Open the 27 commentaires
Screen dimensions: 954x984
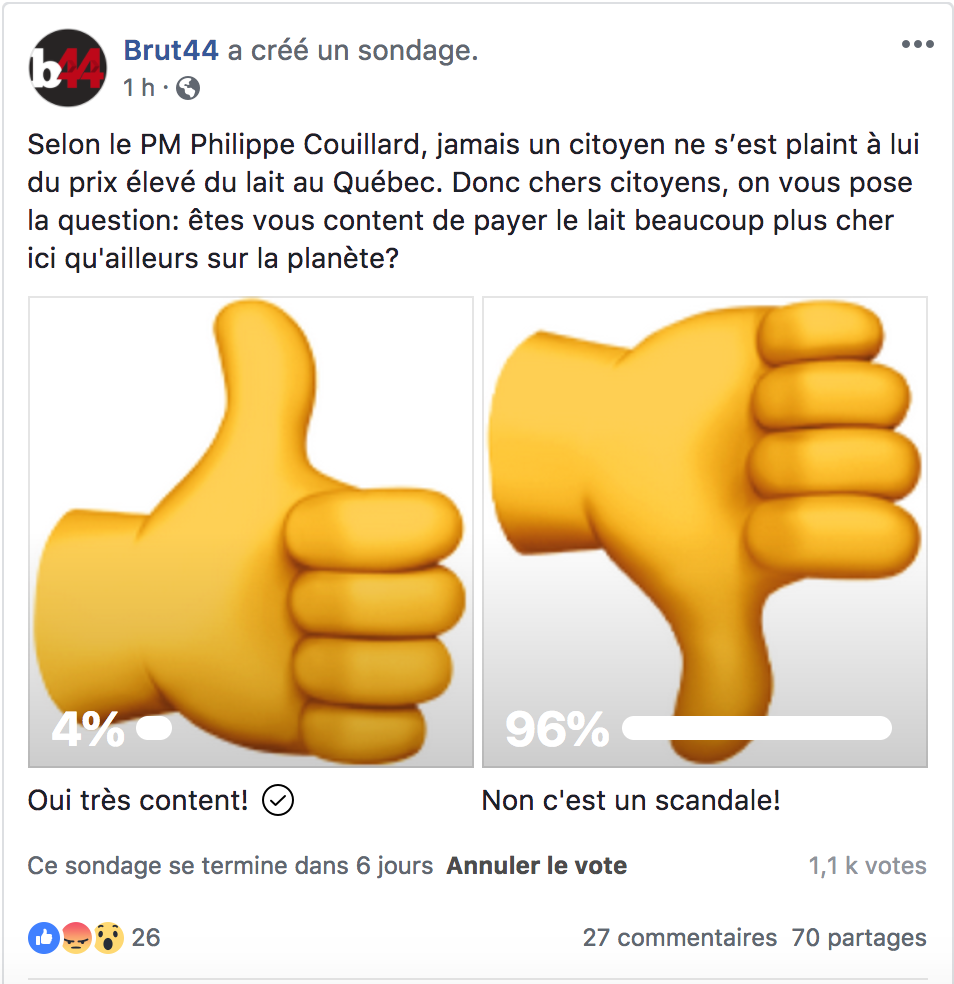pyautogui.click(x=679, y=938)
